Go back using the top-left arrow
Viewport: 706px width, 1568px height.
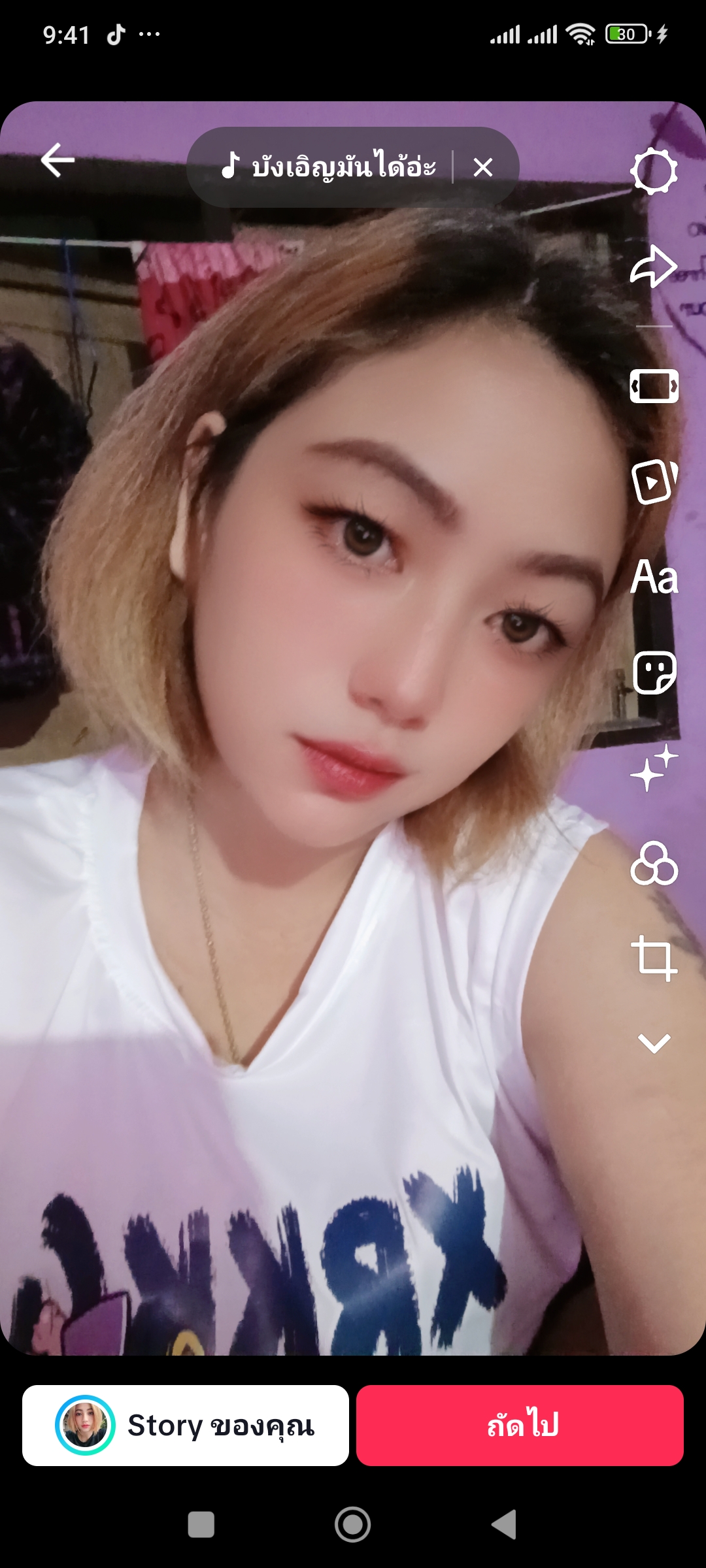point(58,160)
